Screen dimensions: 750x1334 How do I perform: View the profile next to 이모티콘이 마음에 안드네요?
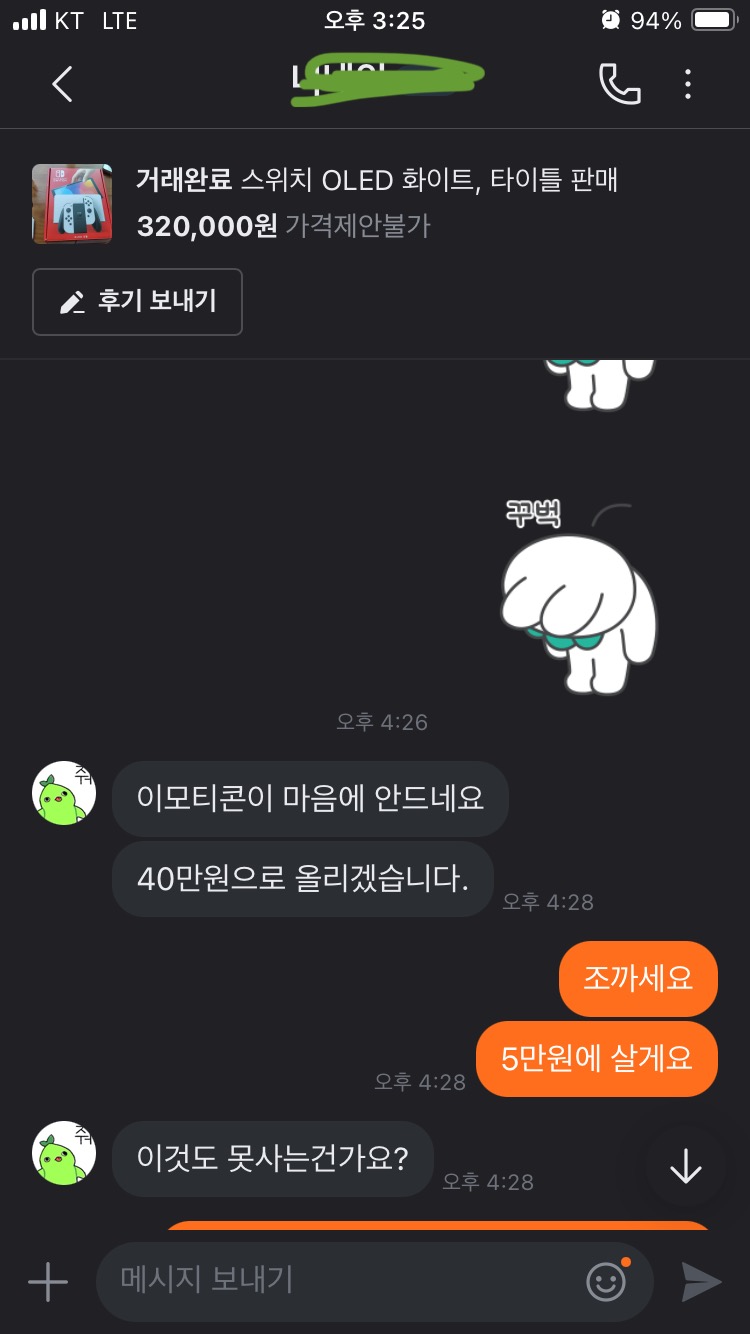point(64,793)
